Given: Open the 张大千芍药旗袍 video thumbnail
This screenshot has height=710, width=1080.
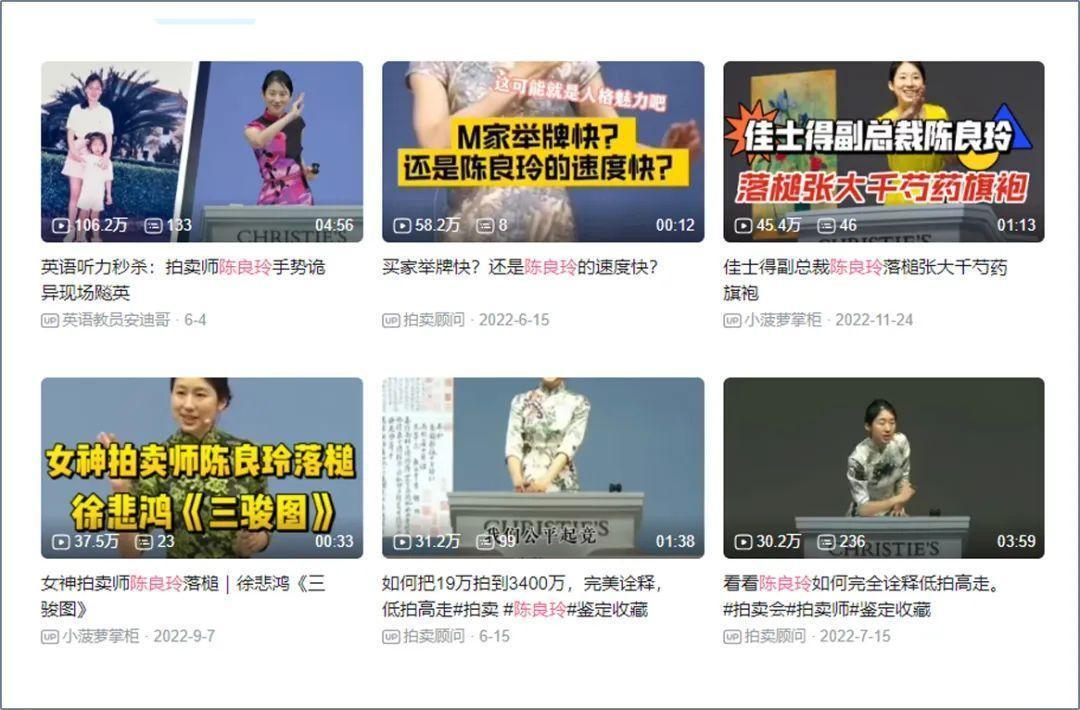Looking at the screenshot, I should click(x=883, y=151).
